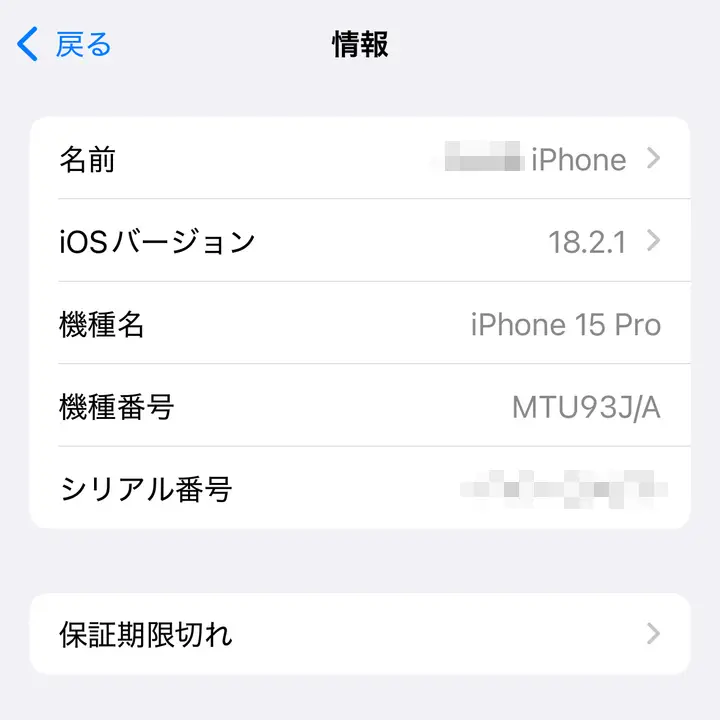This screenshot has height=720, width=720.
Task: Open iOSバージョン details
Action: point(360,241)
